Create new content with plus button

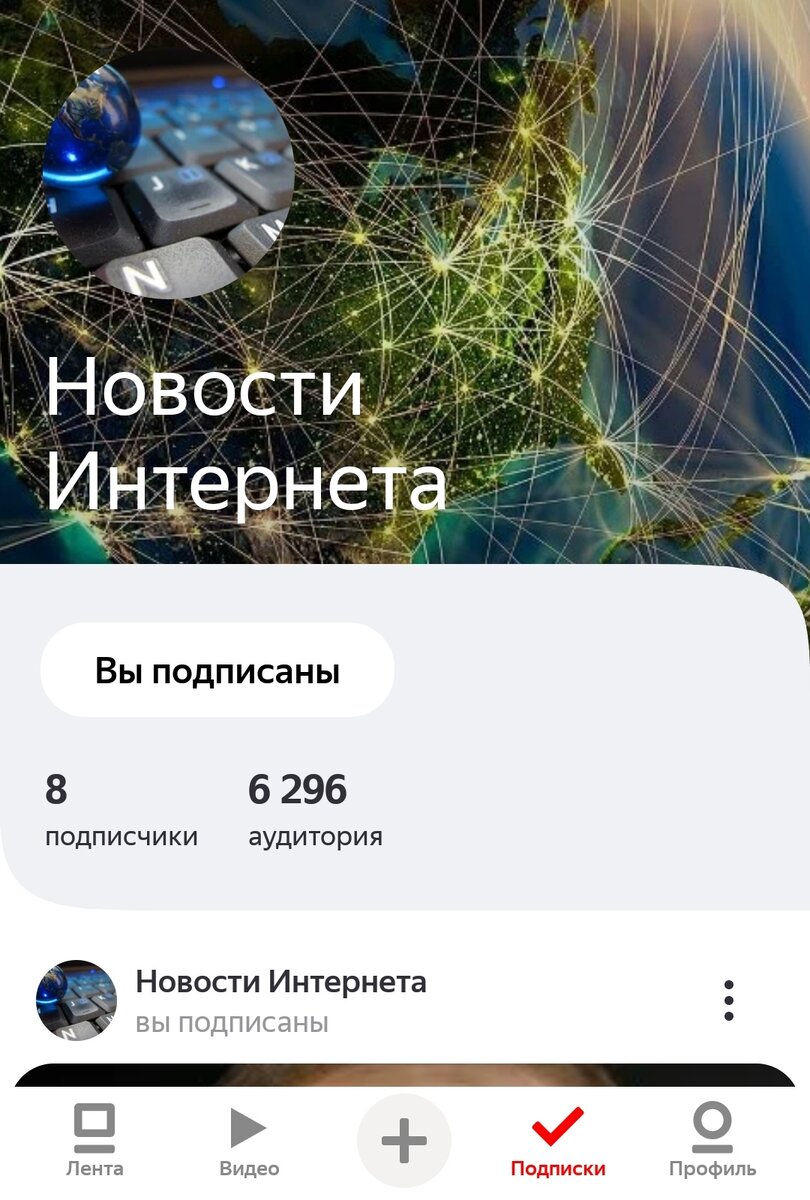pos(404,1142)
